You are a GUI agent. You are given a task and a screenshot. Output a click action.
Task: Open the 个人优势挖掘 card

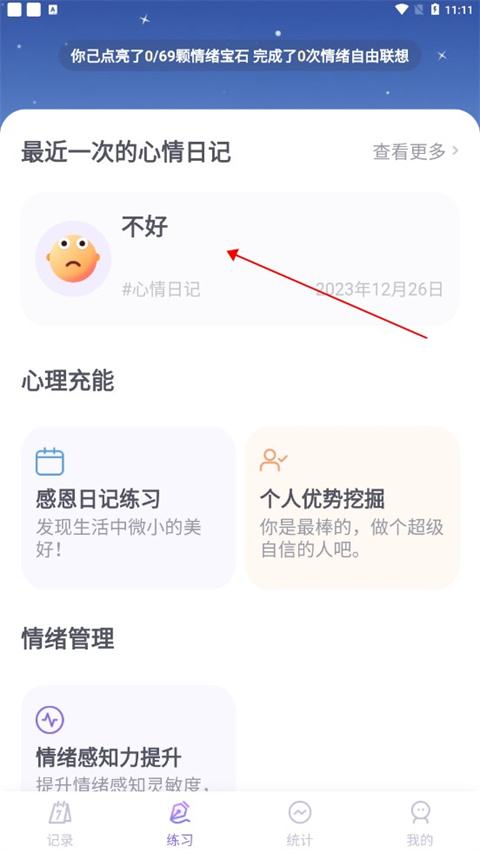[353, 508]
